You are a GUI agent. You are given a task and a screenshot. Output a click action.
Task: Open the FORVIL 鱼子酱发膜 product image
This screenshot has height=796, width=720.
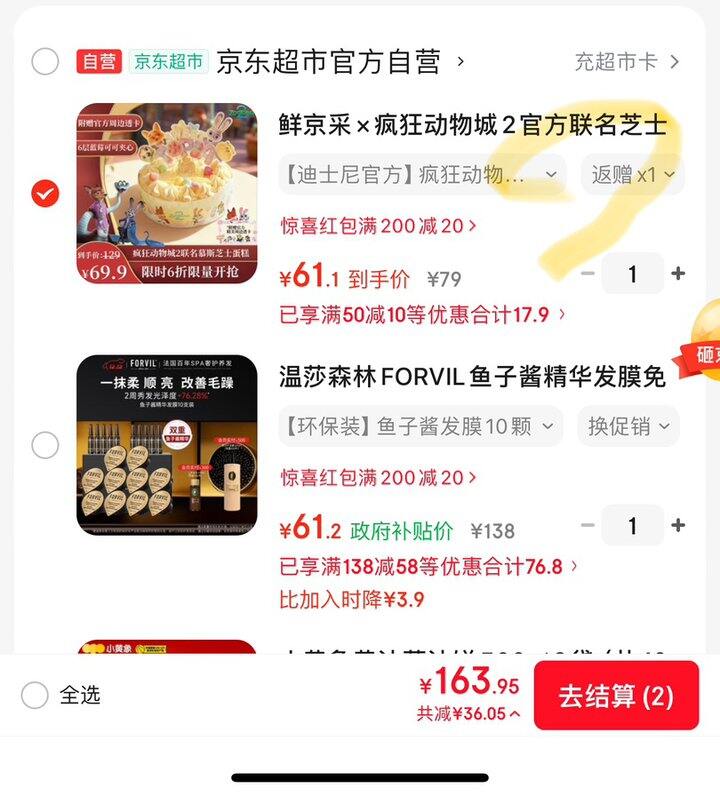click(167, 445)
